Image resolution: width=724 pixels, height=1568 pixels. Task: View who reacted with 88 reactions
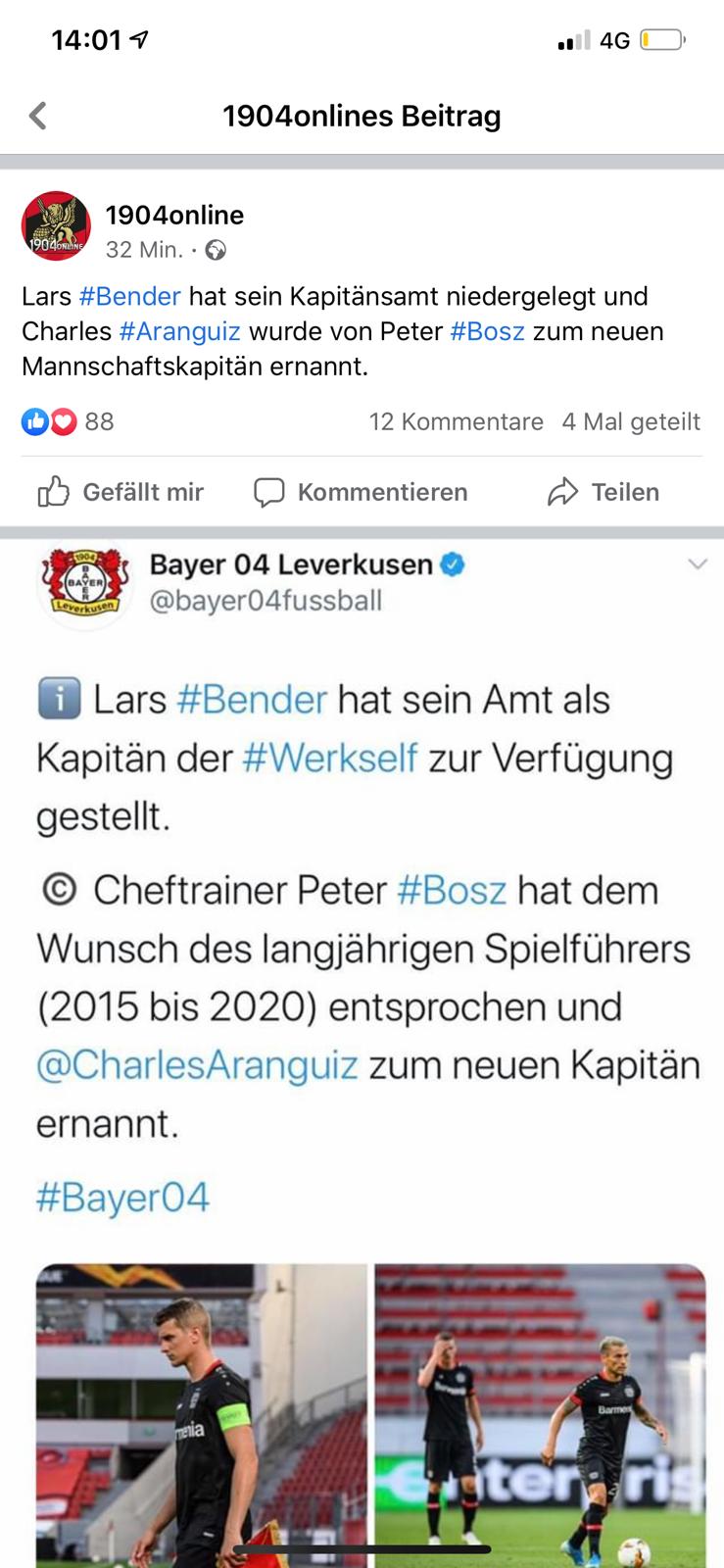pyautogui.click(x=69, y=421)
